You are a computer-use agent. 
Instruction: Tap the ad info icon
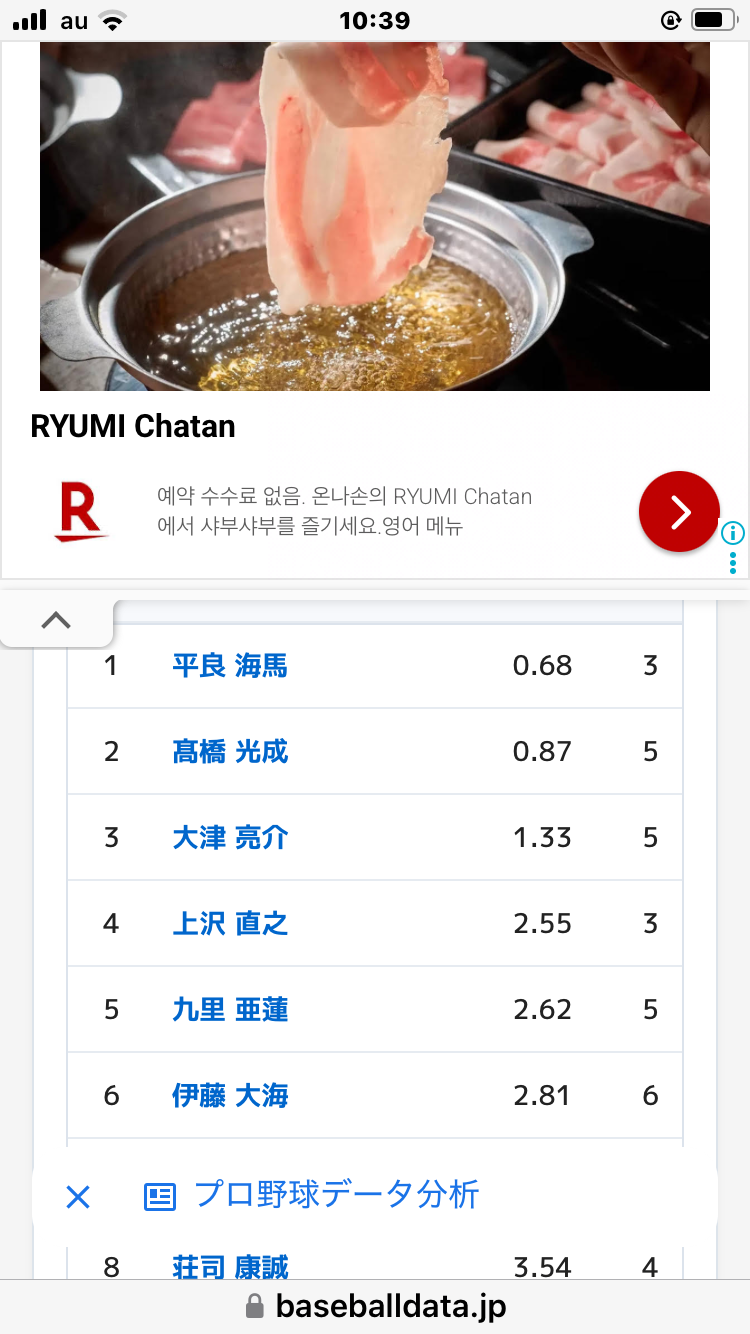click(x=733, y=533)
